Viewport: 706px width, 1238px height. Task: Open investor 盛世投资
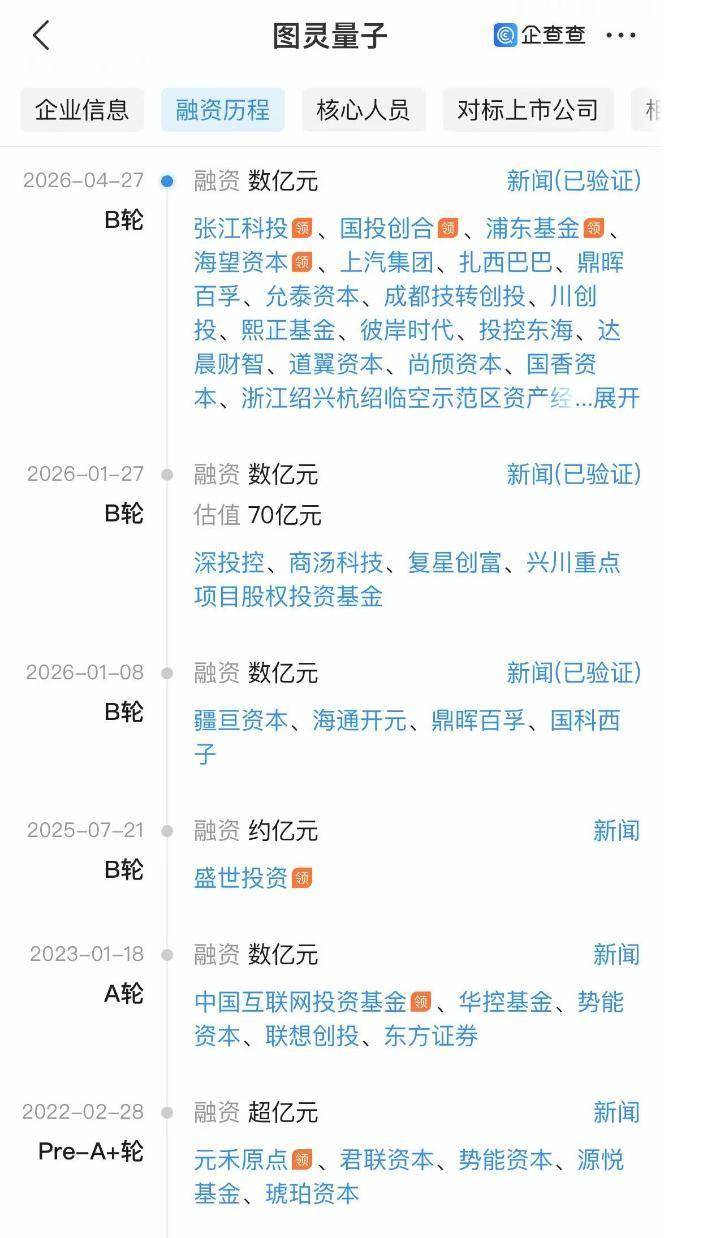(240, 878)
